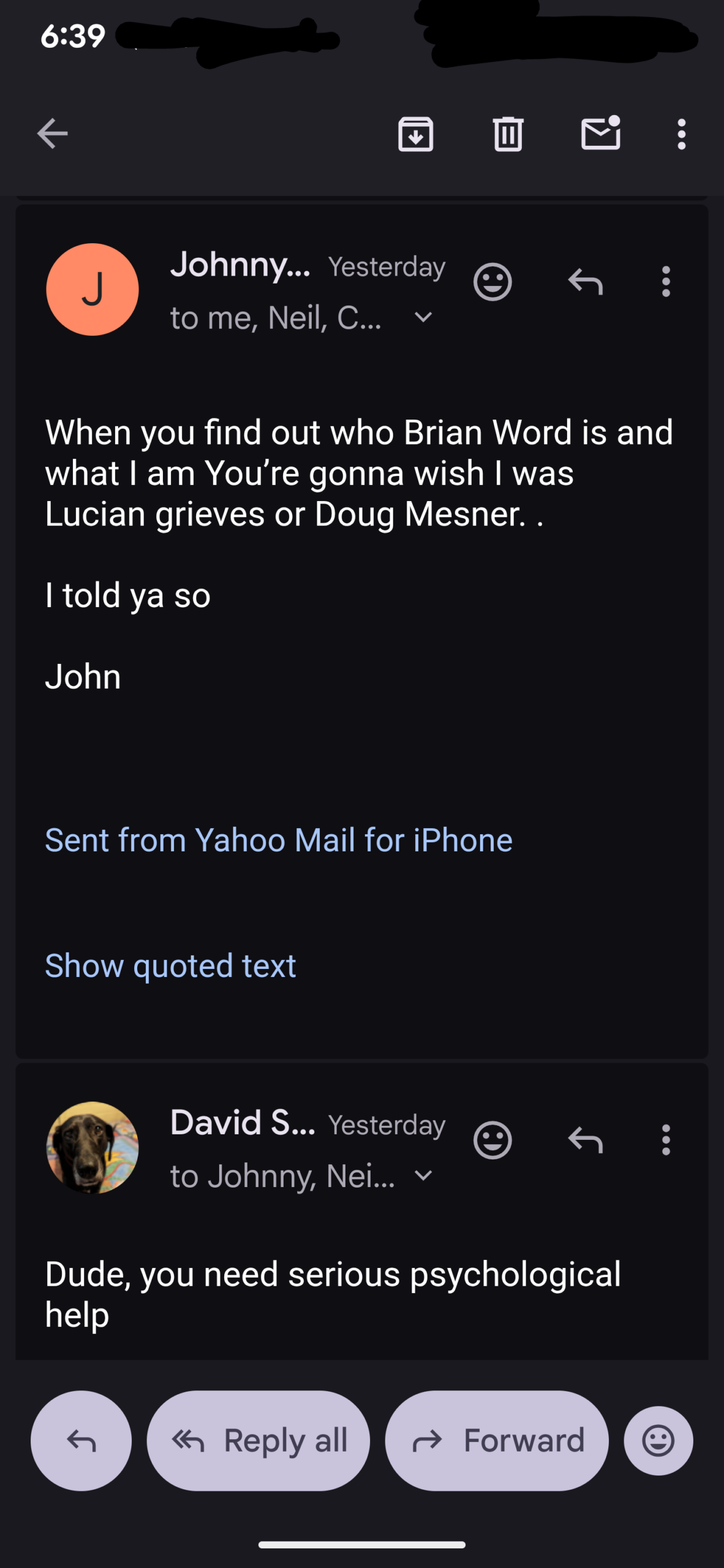This screenshot has height=1568, width=724.
Task: Show quoted text in Johnny's email
Action: pyautogui.click(x=170, y=966)
